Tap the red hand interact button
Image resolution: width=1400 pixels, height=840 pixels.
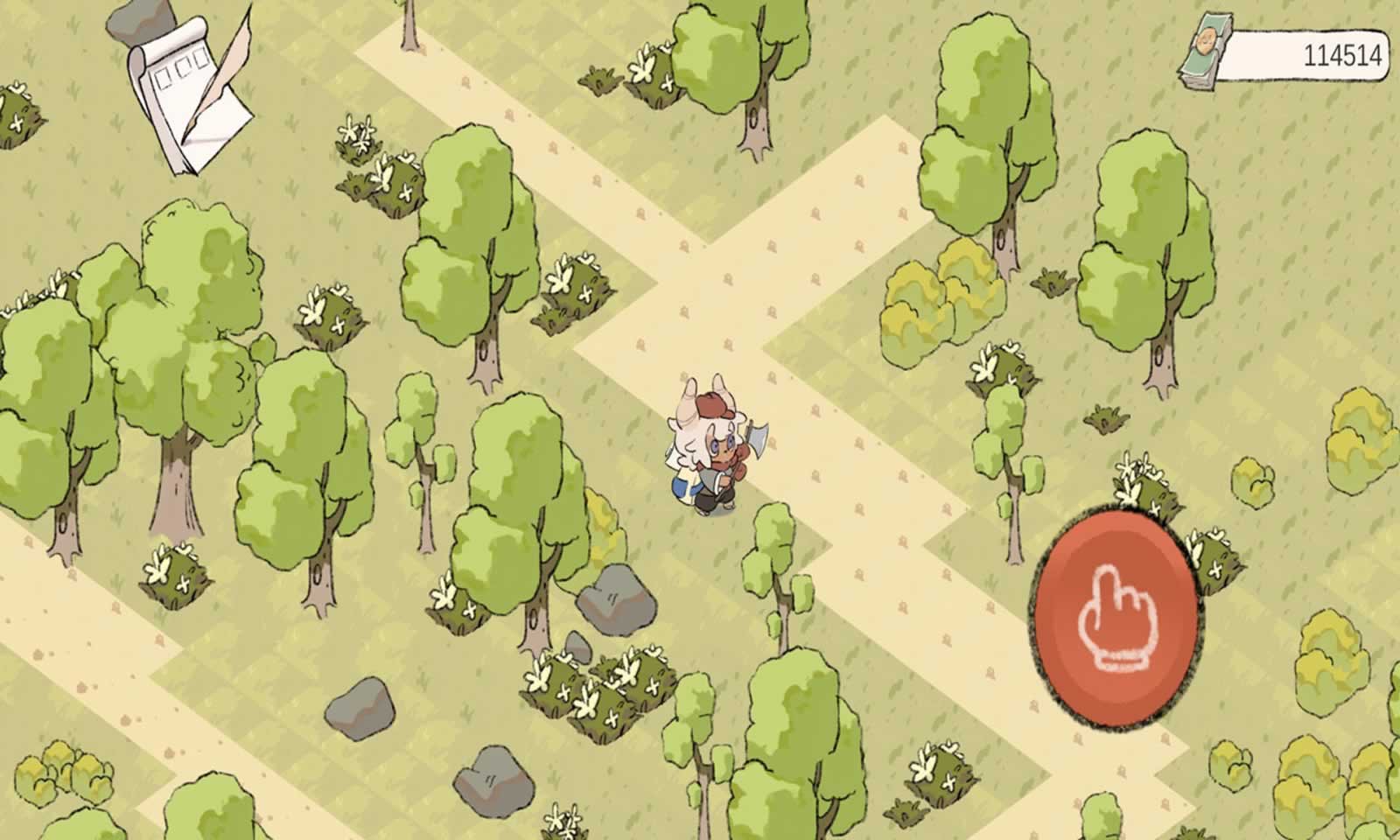pyautogui.click(x=1117, y=618)
